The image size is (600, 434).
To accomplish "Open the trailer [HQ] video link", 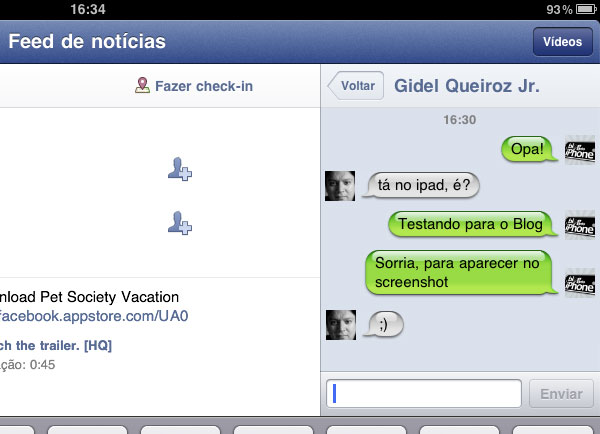I will tap(55, 345).
